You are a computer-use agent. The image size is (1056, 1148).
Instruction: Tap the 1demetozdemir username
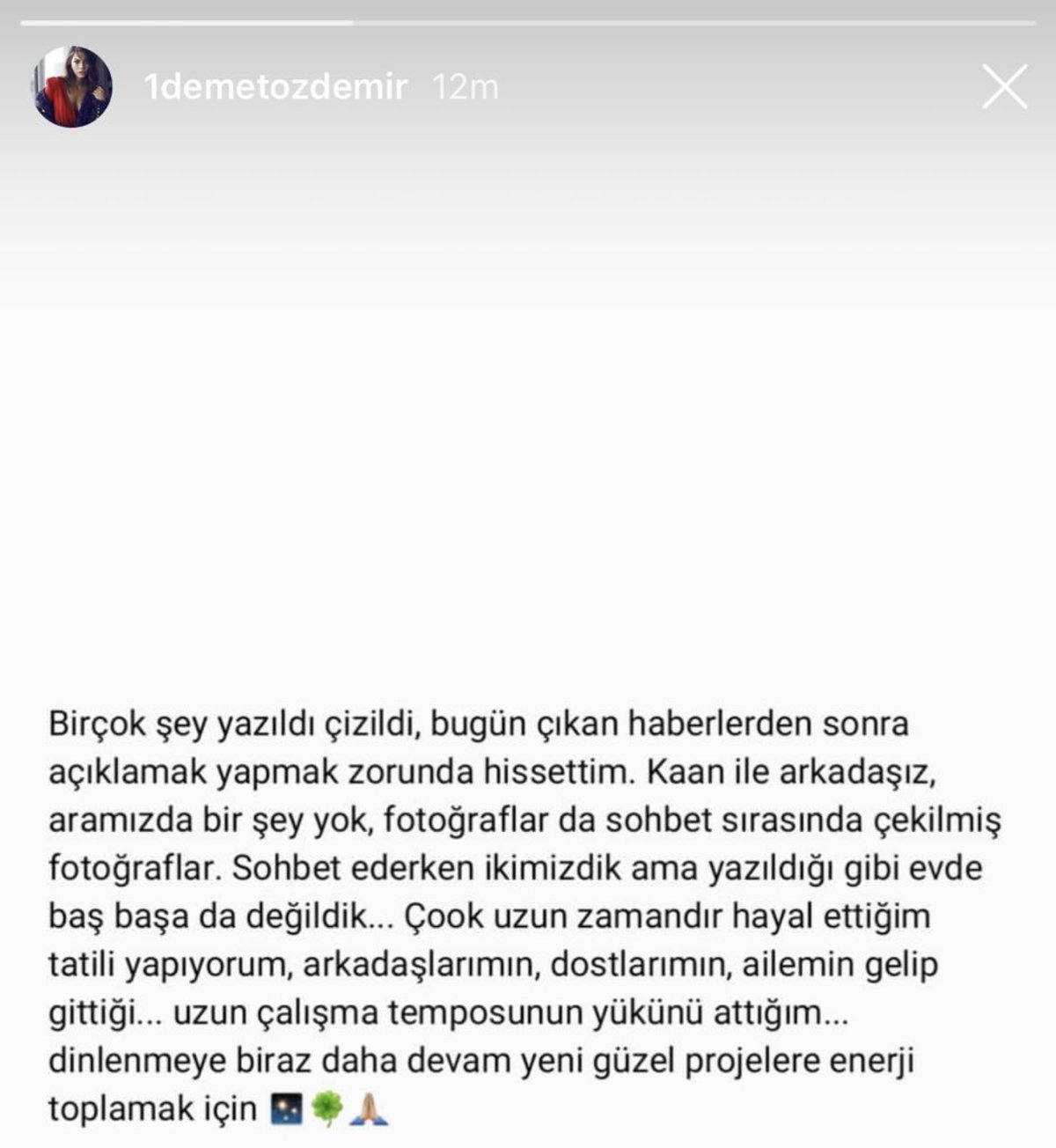tap(275, 87)
